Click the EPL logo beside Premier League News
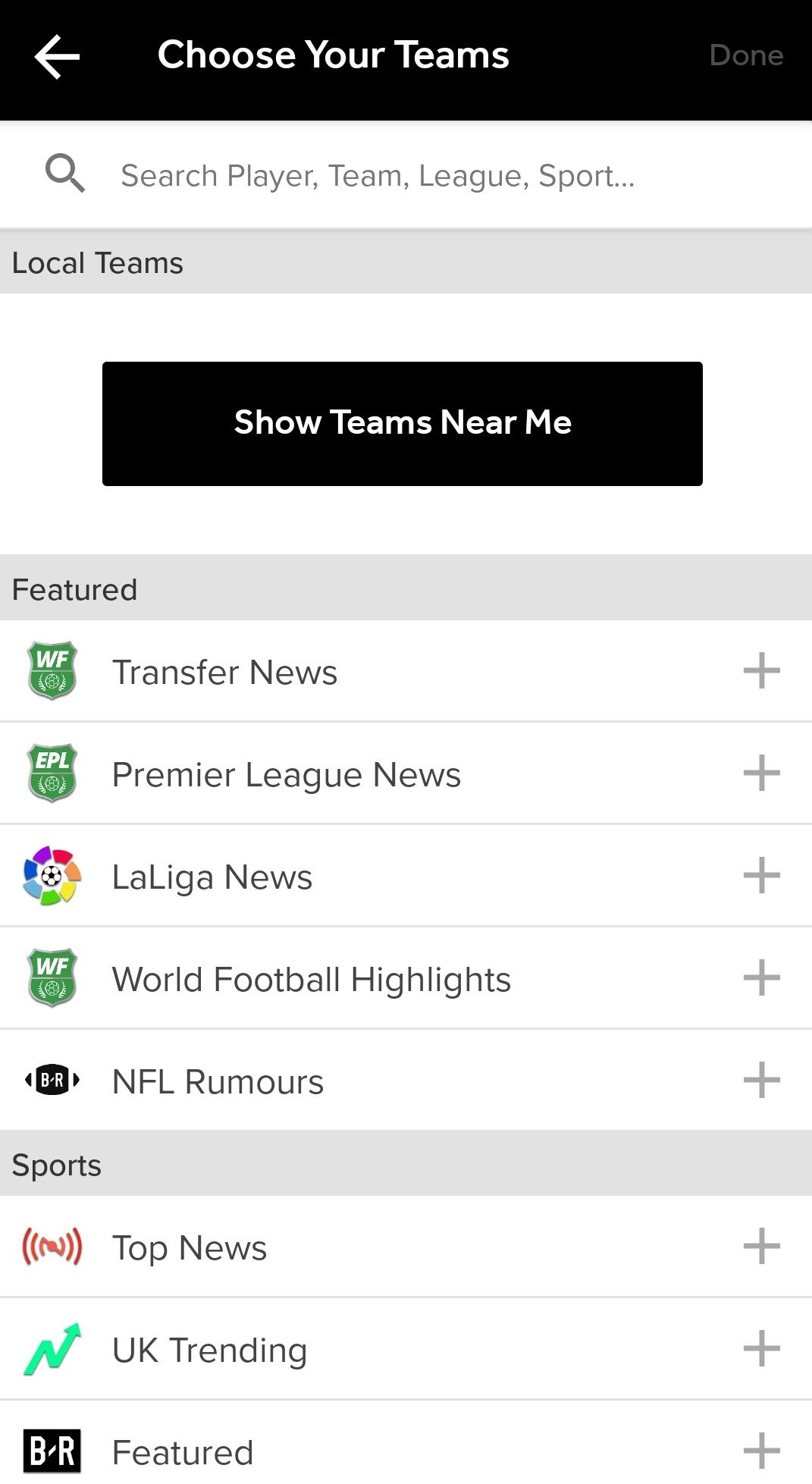Screen dimensions: 812x1484 (52, 773)
